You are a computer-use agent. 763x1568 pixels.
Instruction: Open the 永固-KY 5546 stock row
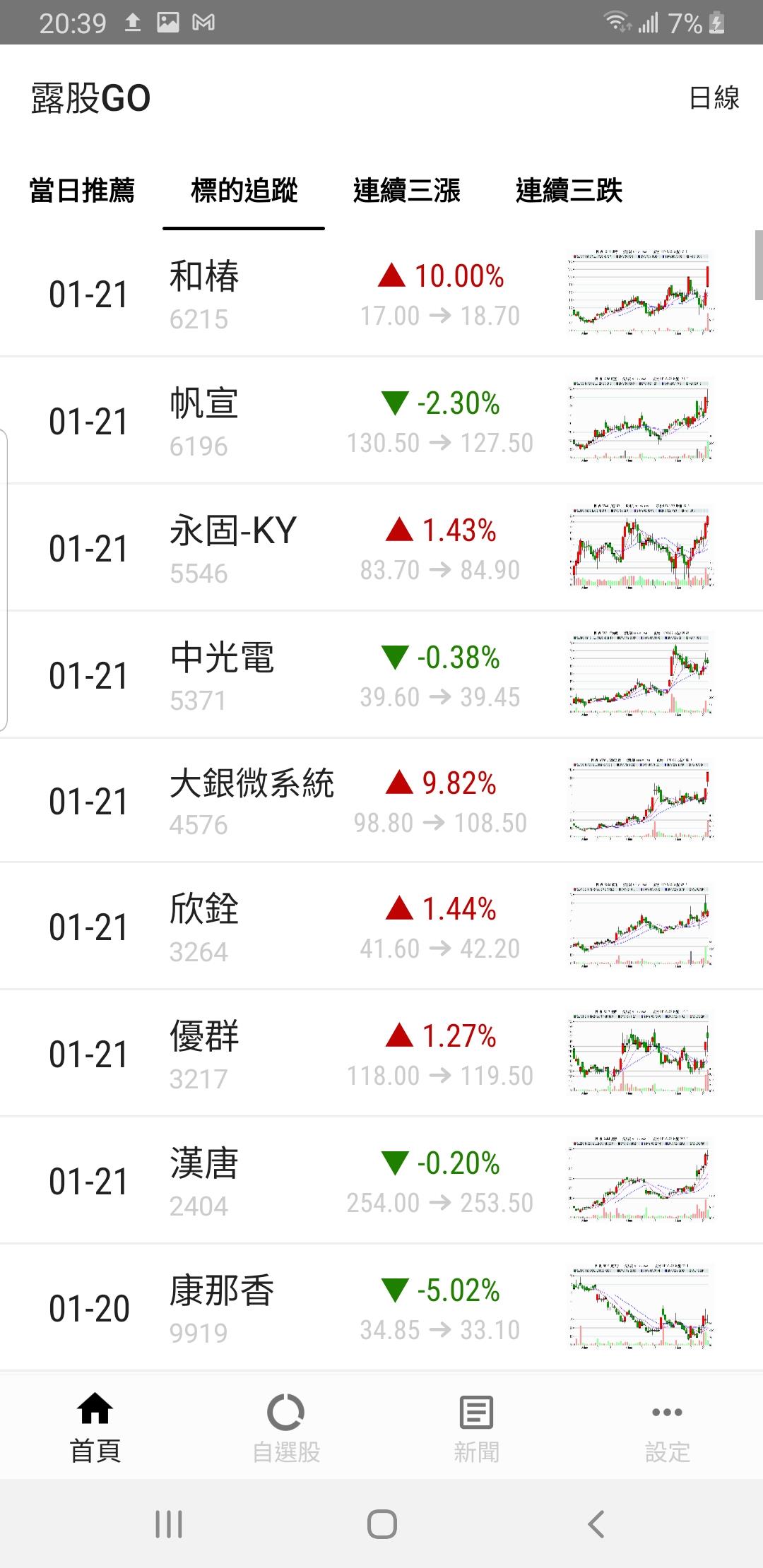(381, 548)
